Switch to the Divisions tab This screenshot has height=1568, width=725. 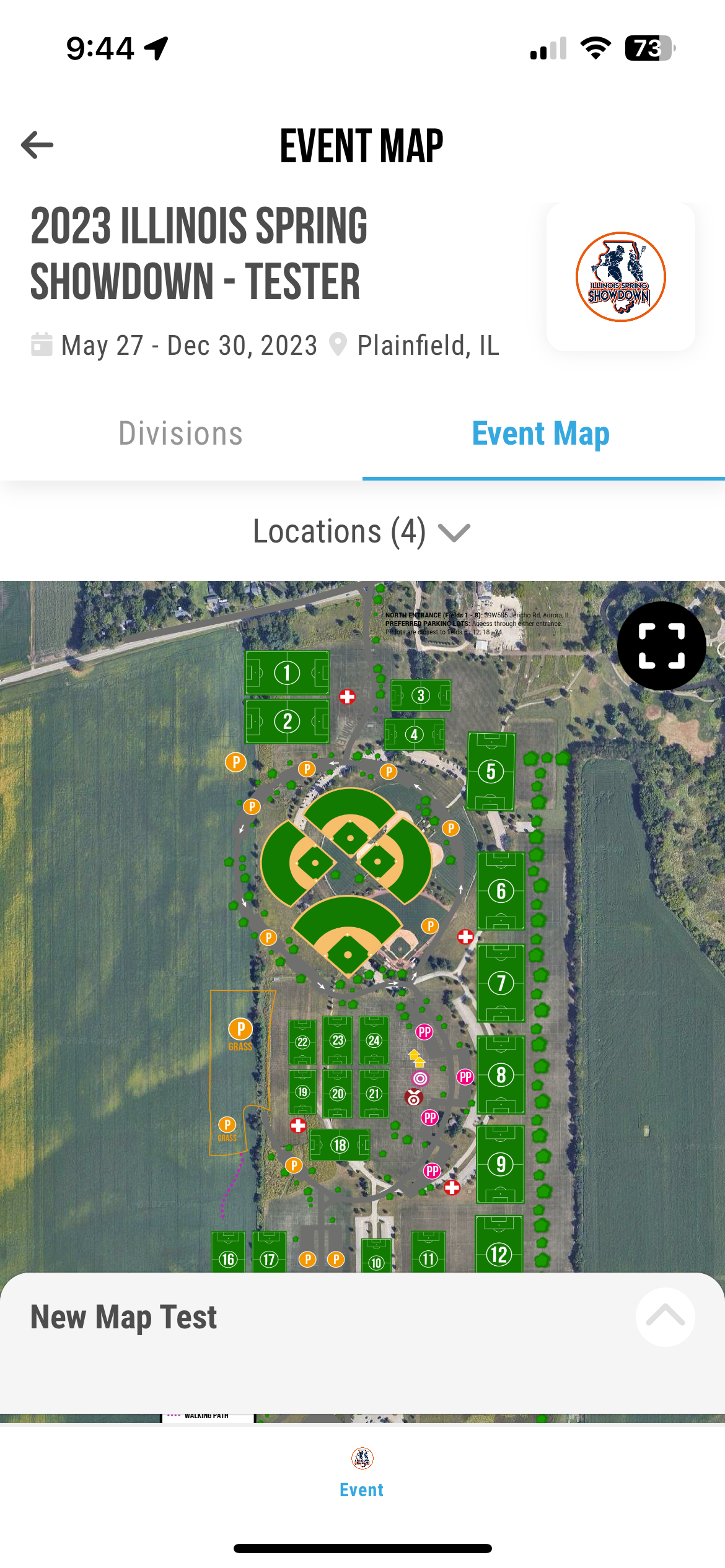(x=180, y=433)
